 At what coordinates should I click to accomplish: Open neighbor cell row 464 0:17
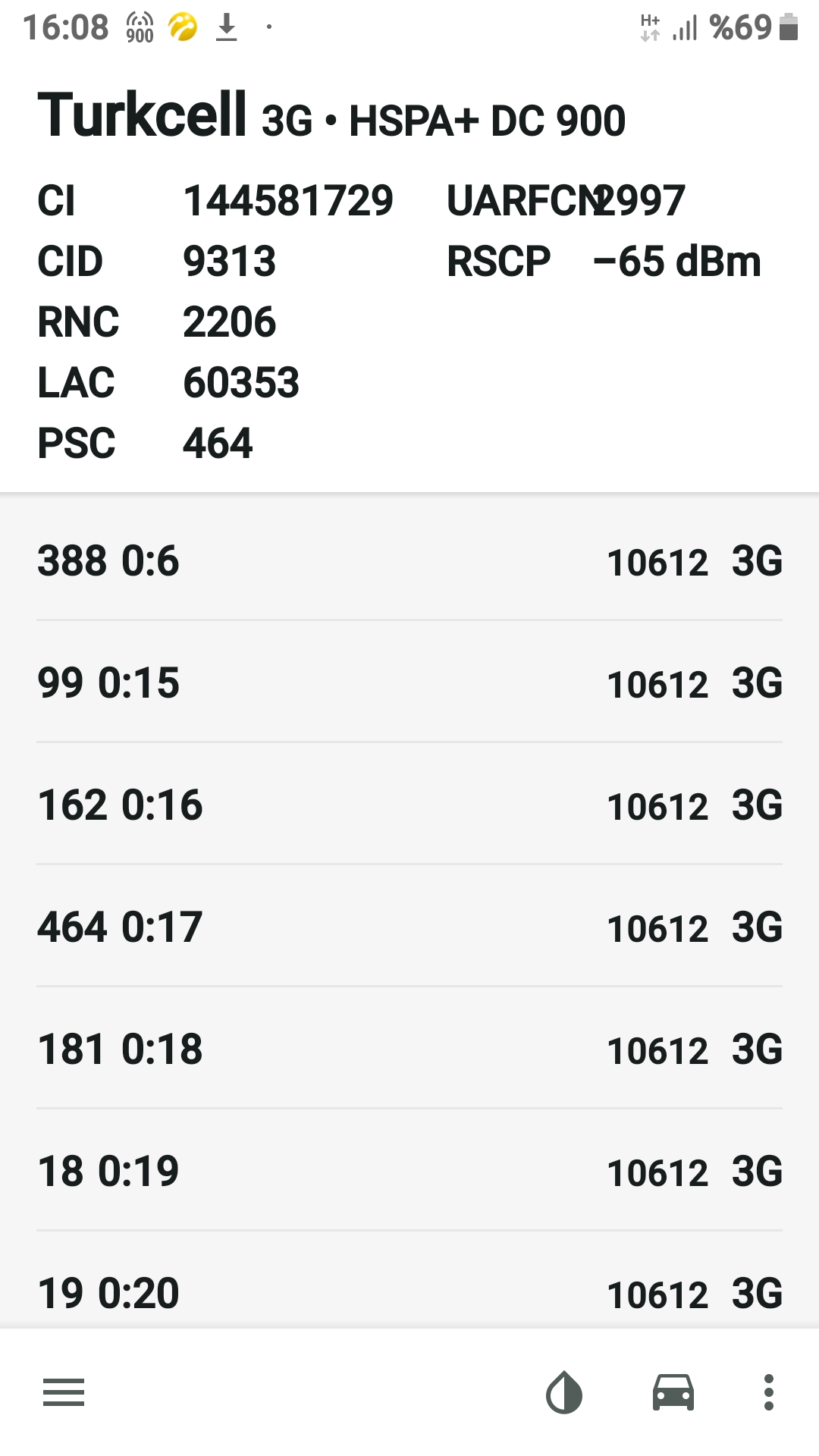pyautogui.click(x=409, y=926)
